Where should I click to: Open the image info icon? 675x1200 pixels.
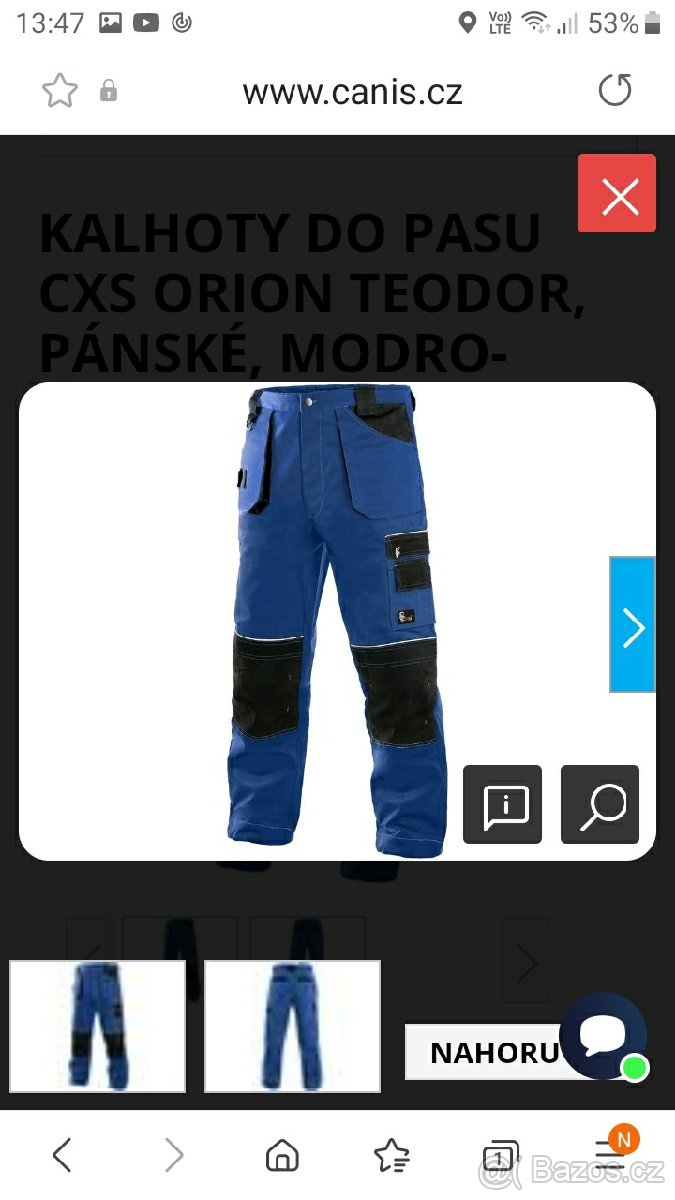coord(502,805)
